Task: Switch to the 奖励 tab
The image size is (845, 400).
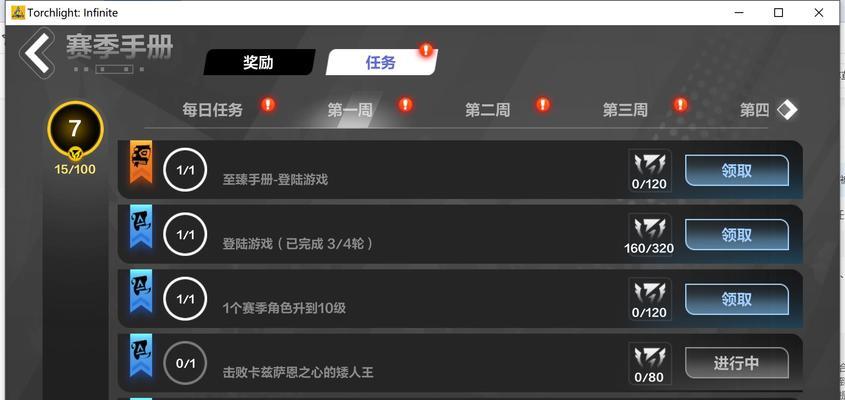Action: tap(258, 62)
